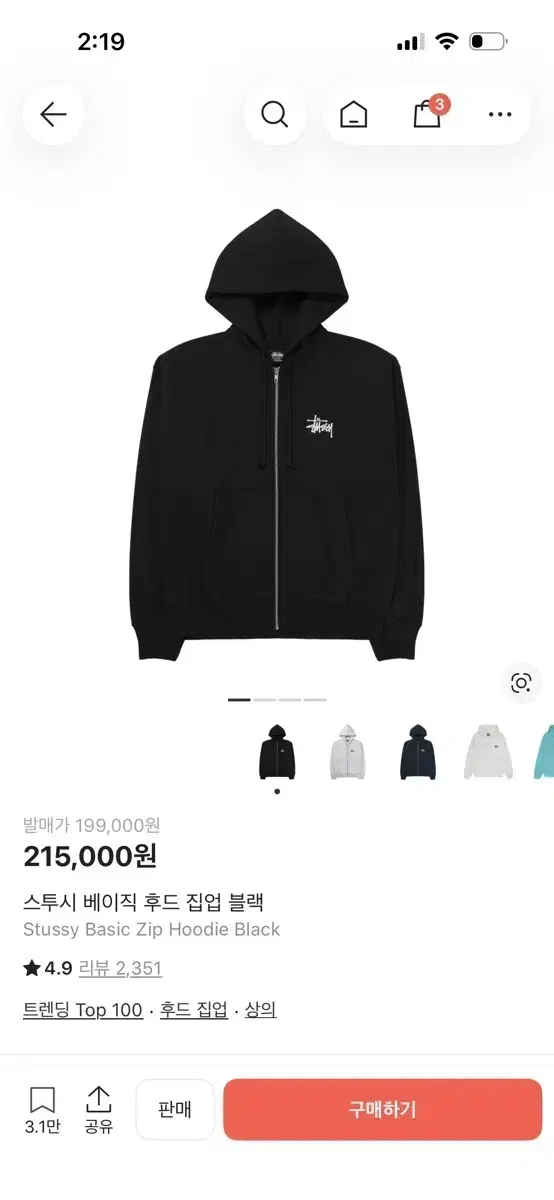Open the three-dot overflow menu
This screenshot has height=1200, width=554.
point(500,115)
